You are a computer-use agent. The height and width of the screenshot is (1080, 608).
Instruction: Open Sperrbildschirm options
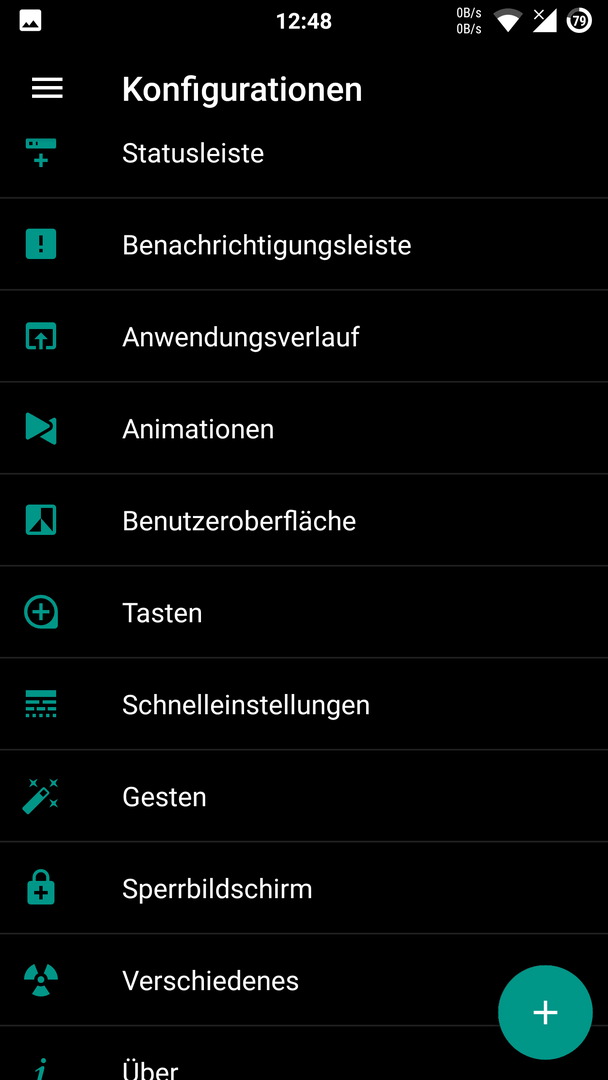pyautogui.click(x=304, y=889)
